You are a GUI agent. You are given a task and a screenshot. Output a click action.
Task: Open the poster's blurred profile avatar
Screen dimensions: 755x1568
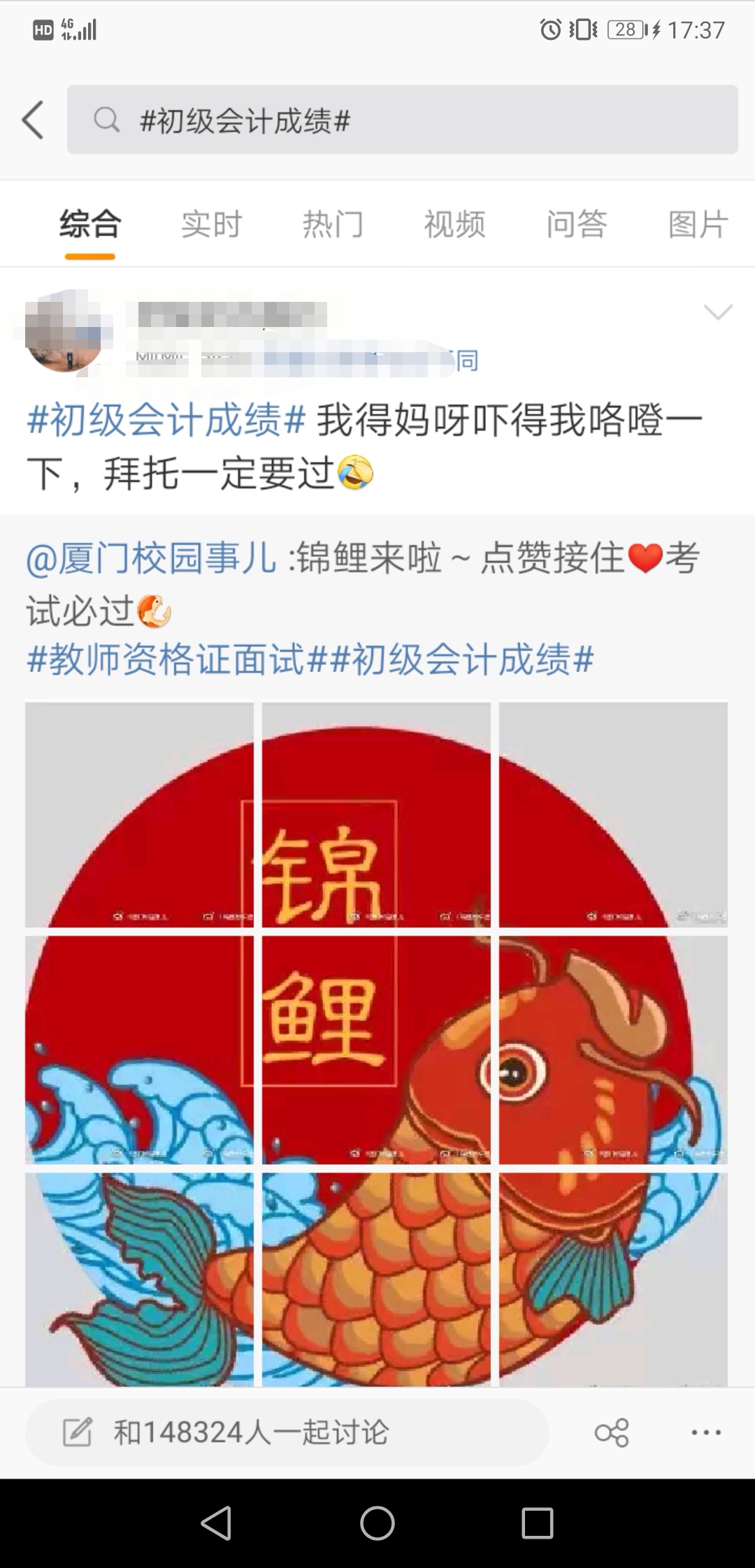(x=64, y=333)
